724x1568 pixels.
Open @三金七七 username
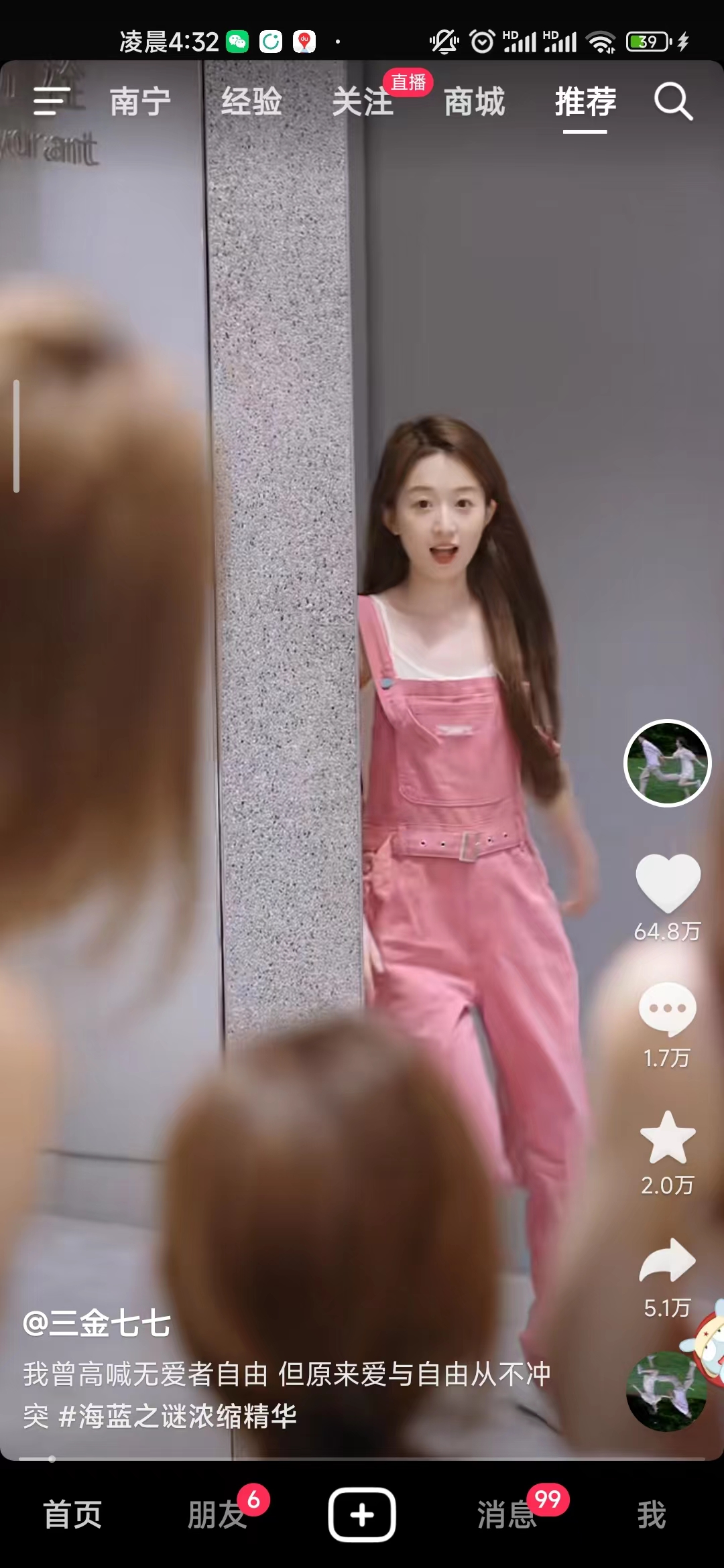click(97, 1324)
